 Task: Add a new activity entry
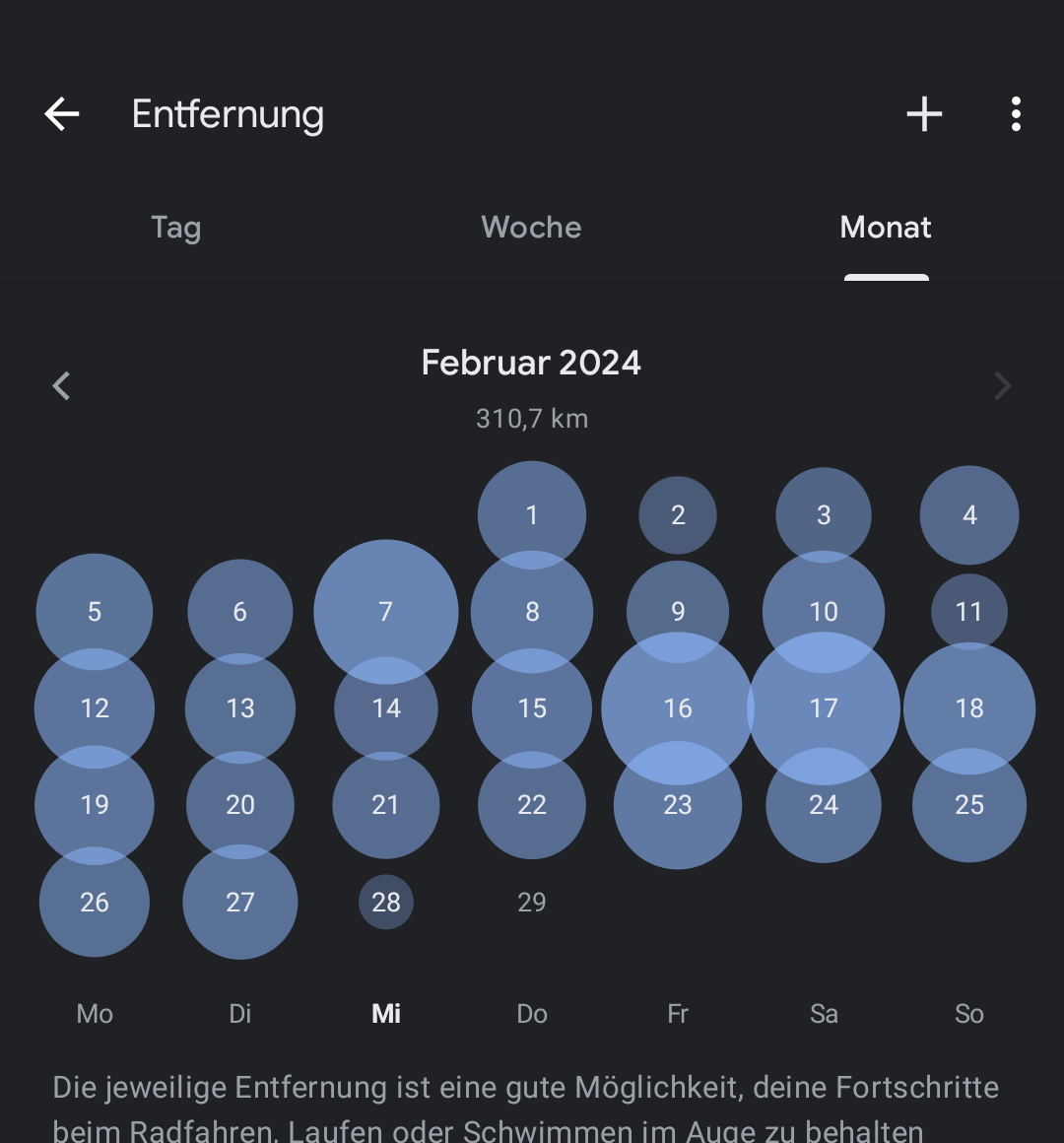pos(924,114)
